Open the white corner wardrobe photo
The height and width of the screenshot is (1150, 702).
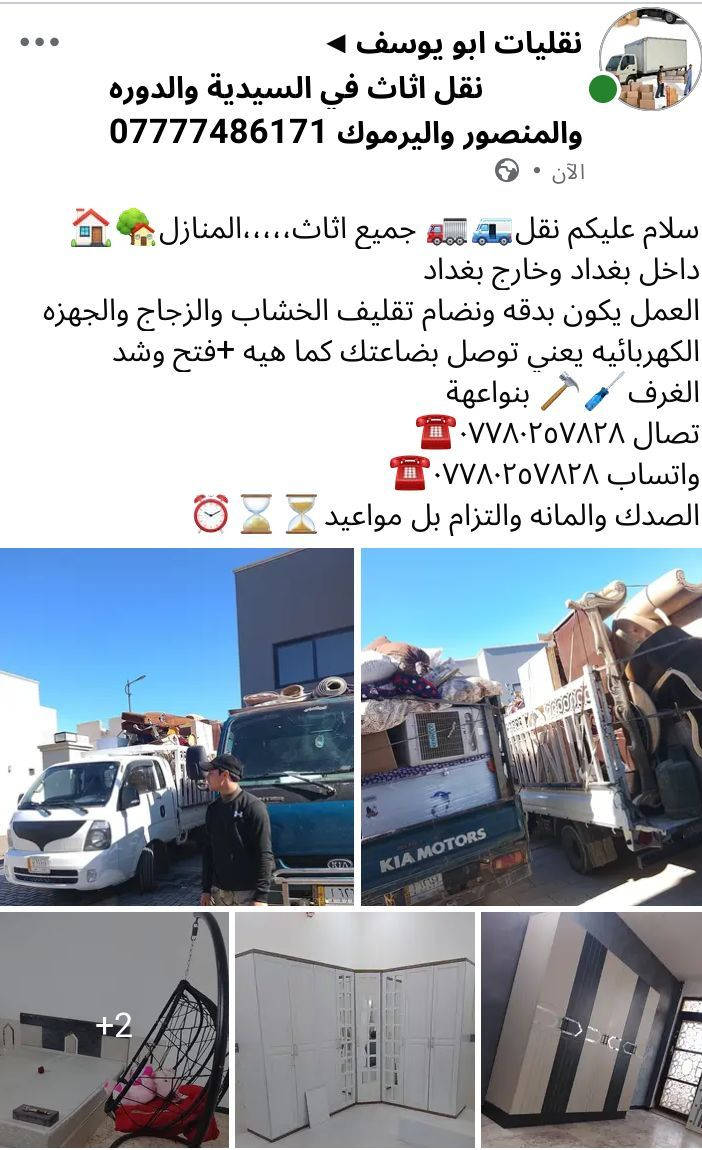pos(354,1029)
